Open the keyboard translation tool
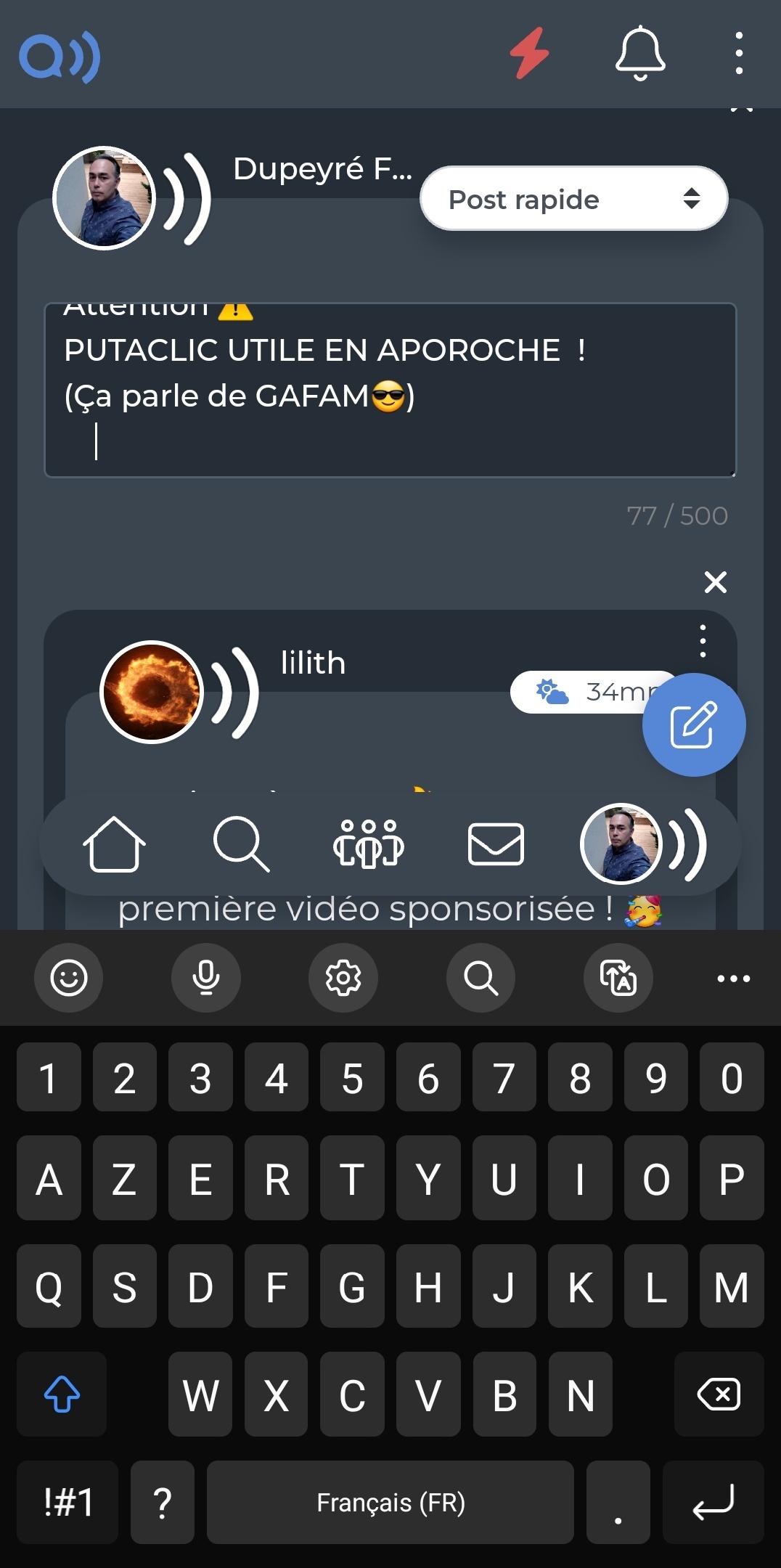 [618, 978]
